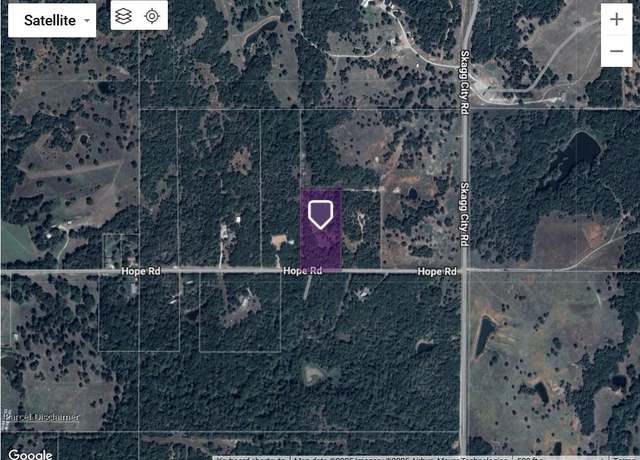
Task: Zoom in on the map
Action: click(x=616, y=20)
